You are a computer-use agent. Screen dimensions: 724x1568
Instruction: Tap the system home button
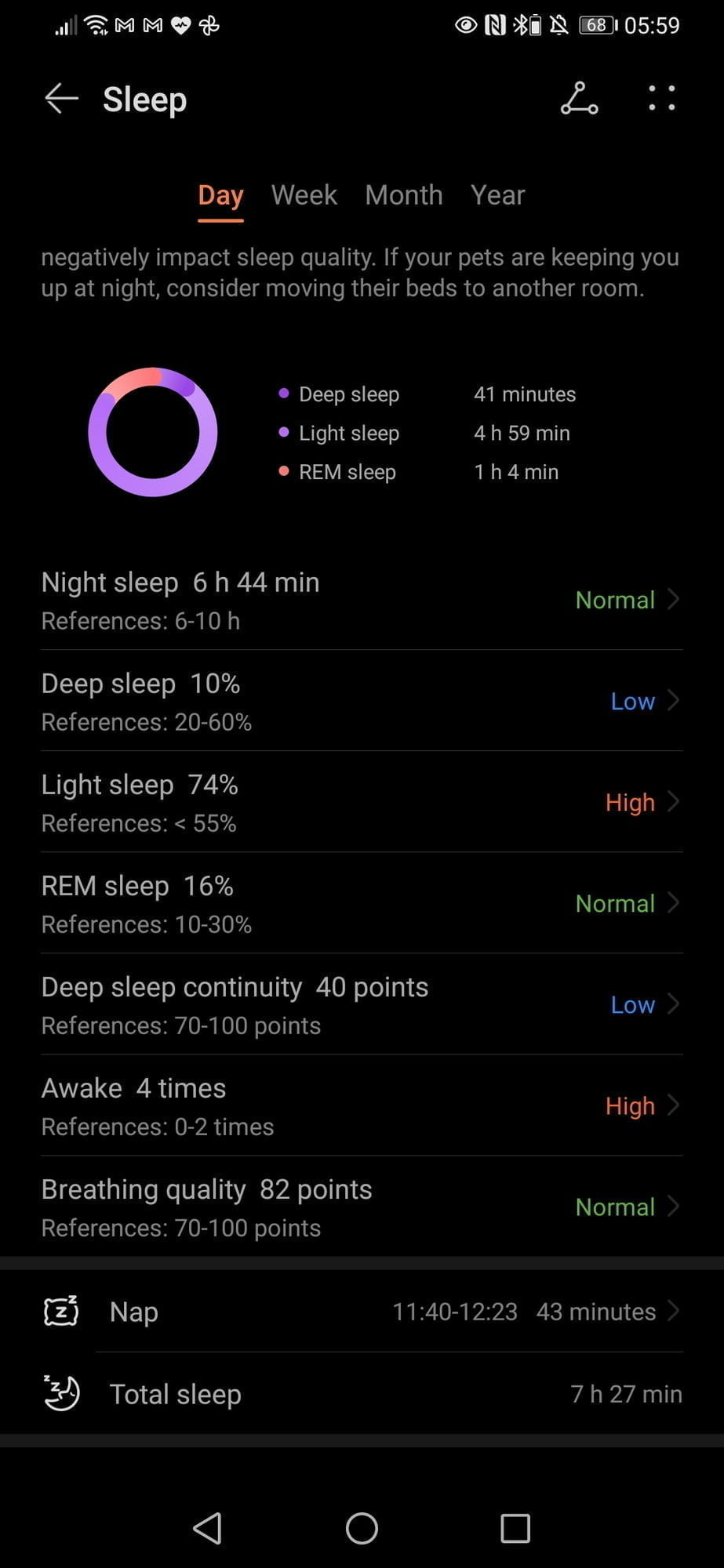point(362,1528)
